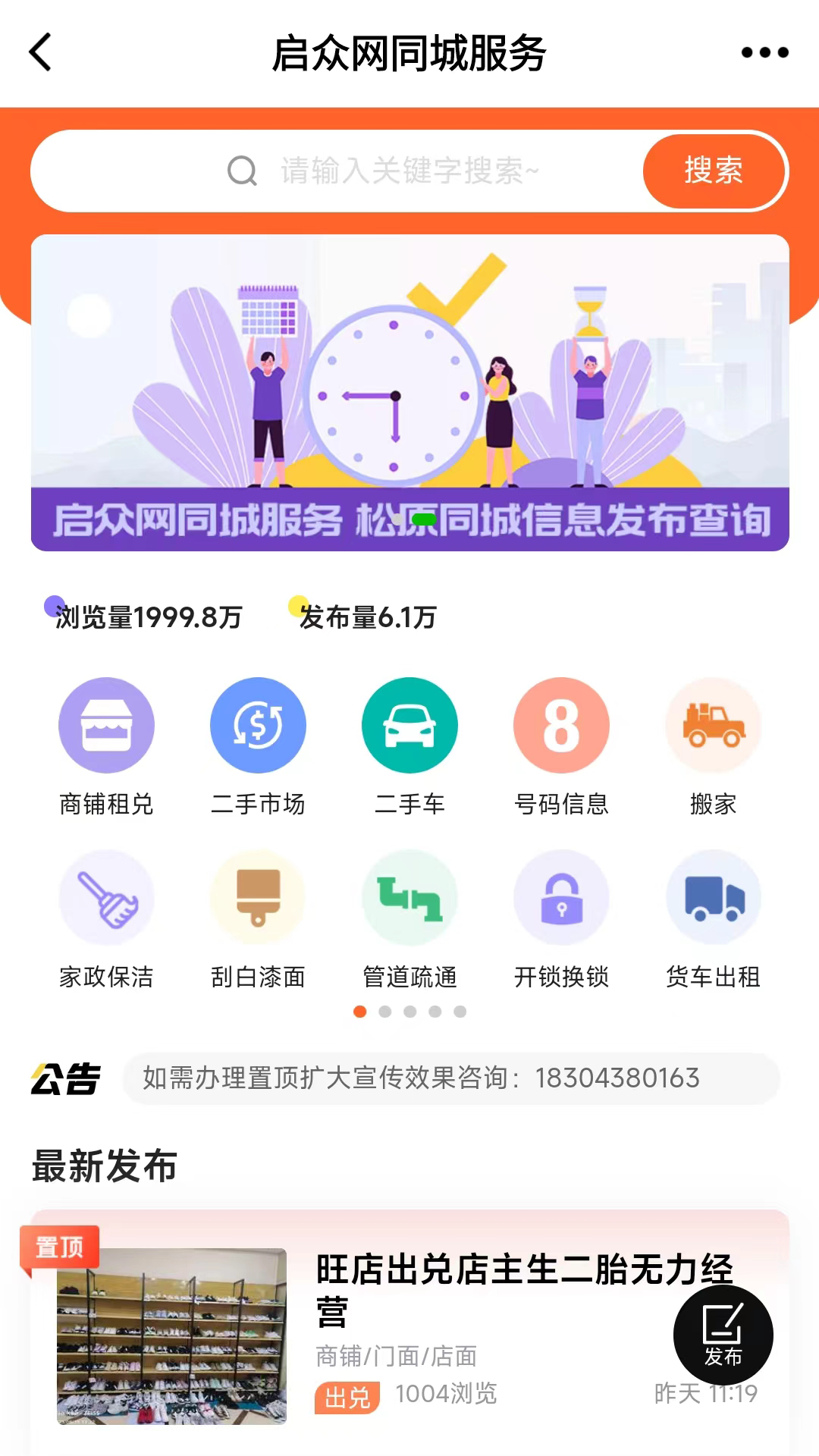Go back using the top-left arrow

[41, 52]
